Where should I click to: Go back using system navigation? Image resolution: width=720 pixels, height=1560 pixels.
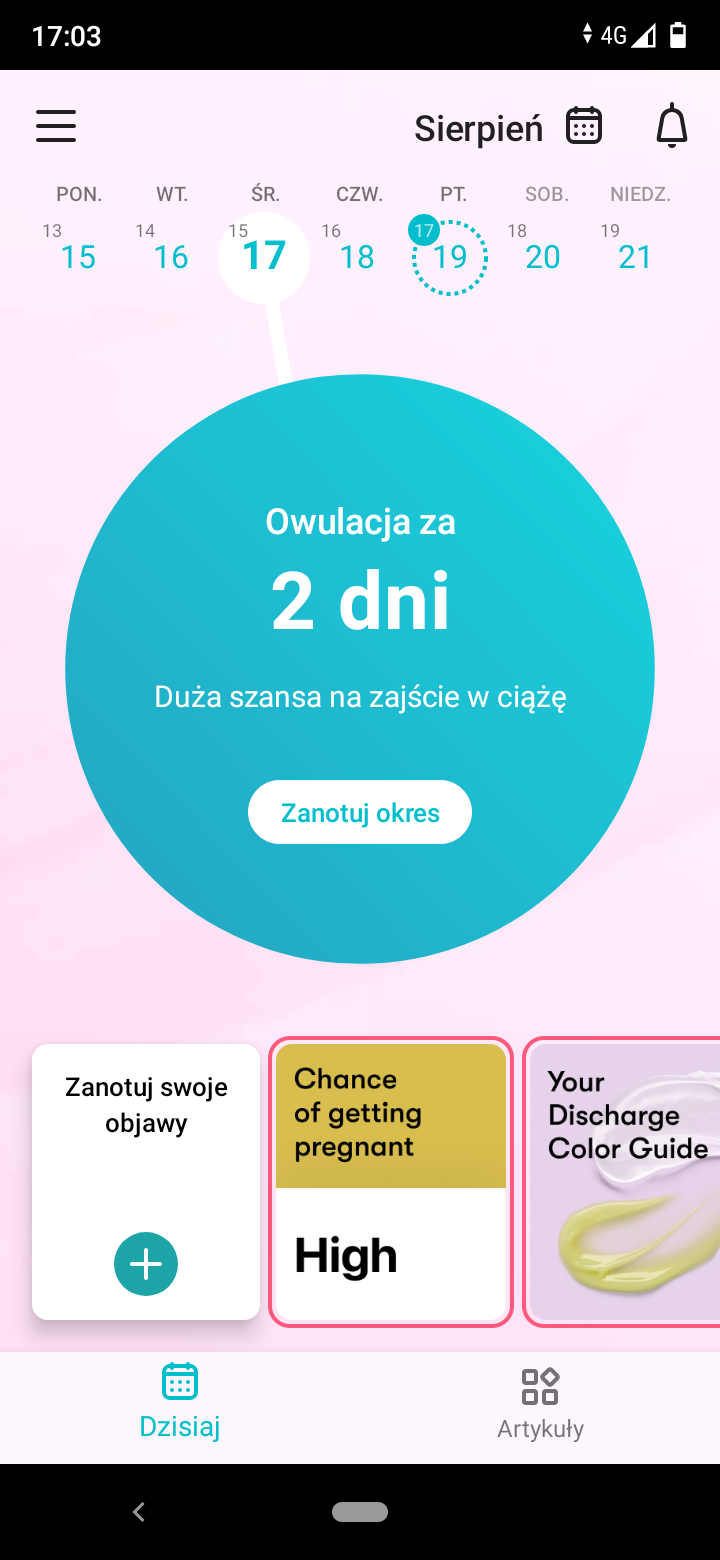coord(139,1512)
